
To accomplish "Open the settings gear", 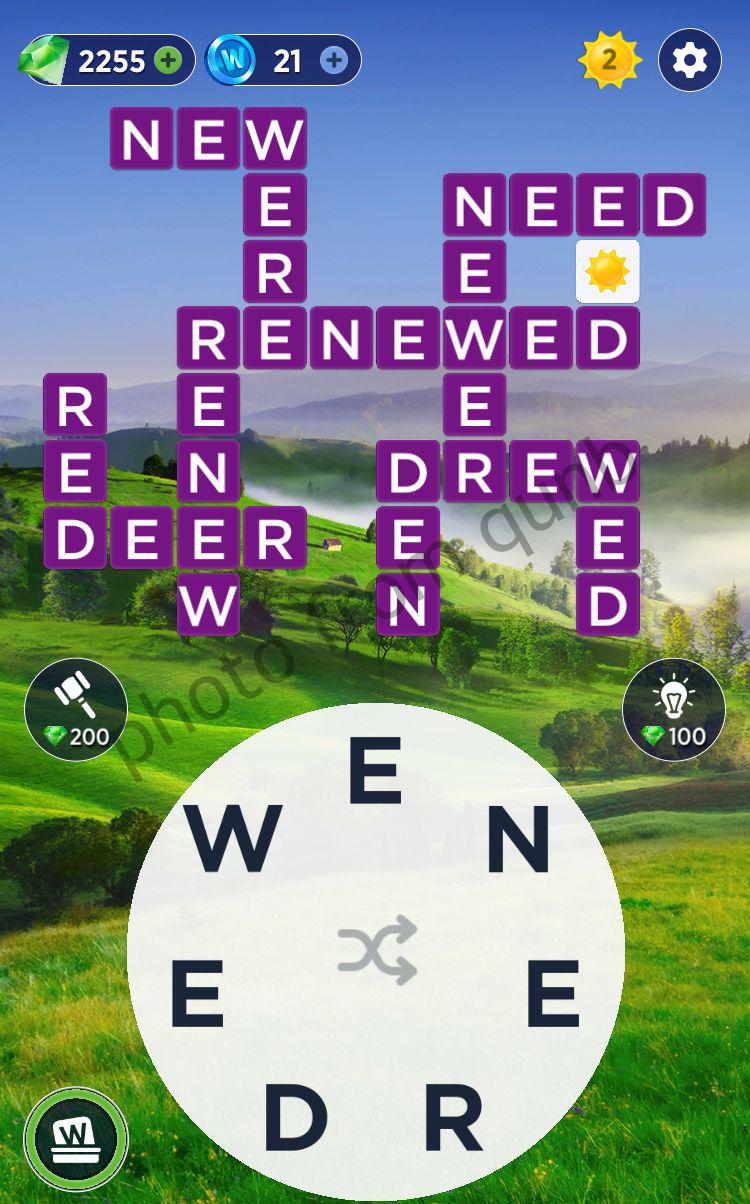I will (x=690, y=61).
